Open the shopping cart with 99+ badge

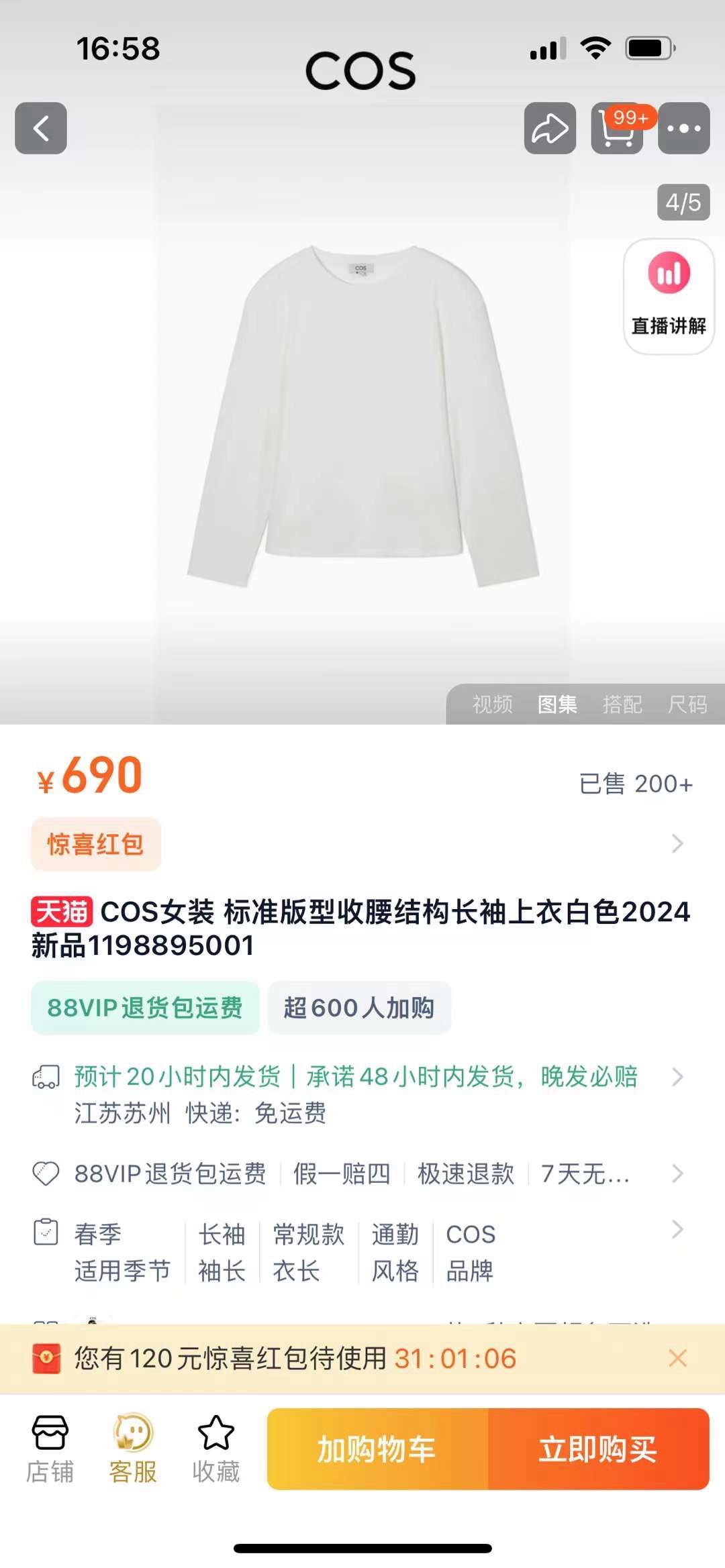617,128
